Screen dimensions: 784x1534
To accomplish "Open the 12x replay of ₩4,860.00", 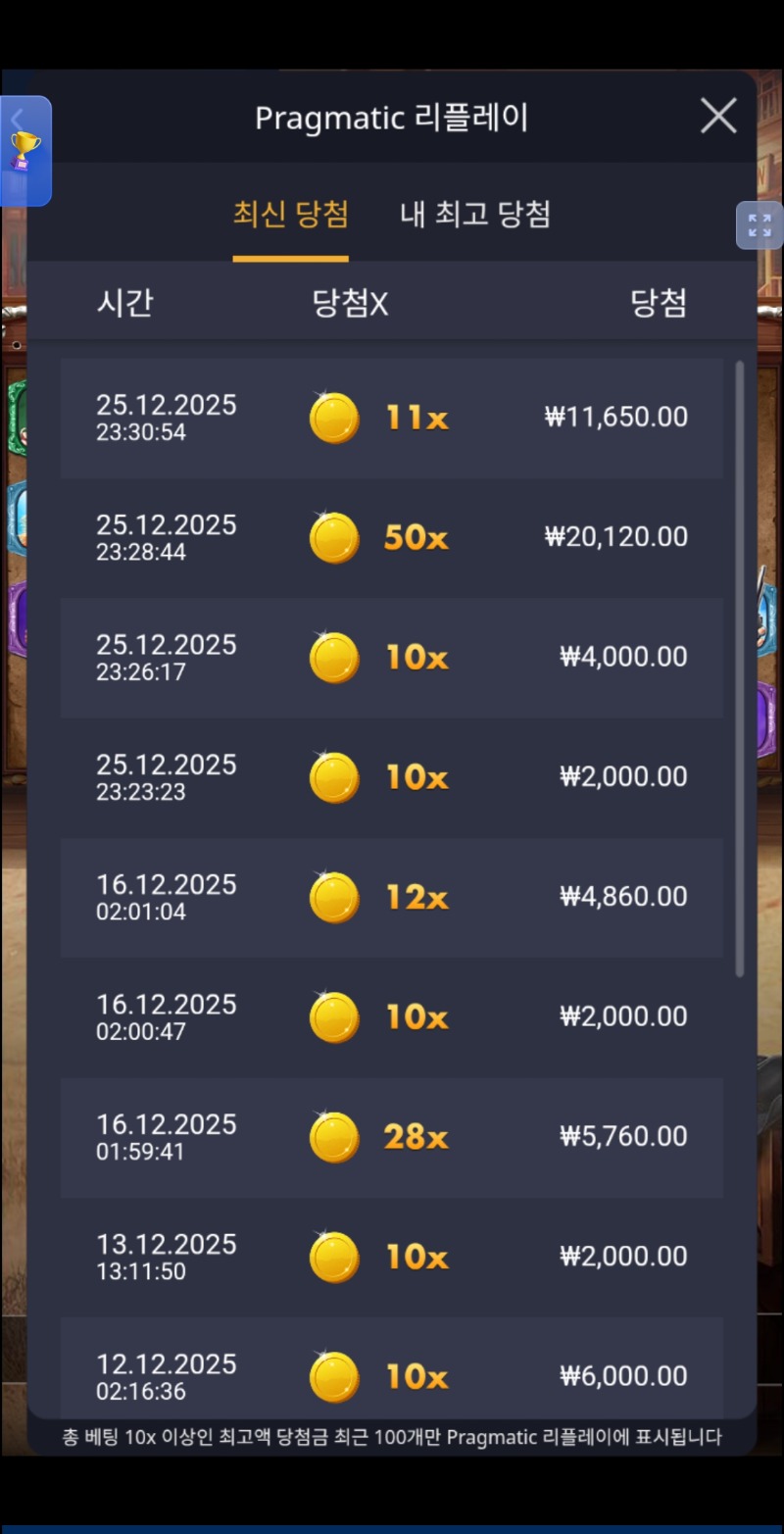I will point(392,898).
